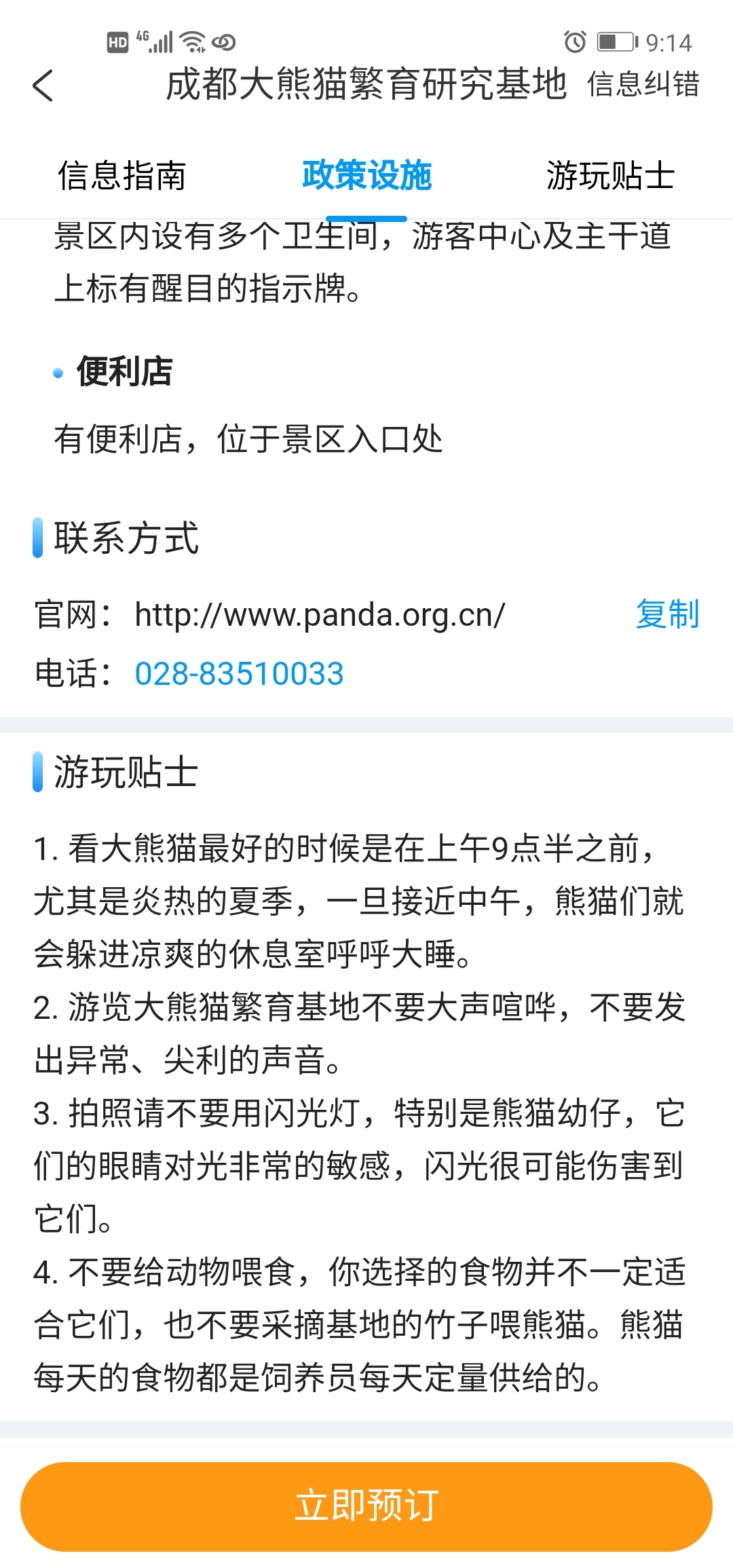Switch to the 信息指南 tab
Viewport: 733px width, 1568px height.
coord(122,176)
